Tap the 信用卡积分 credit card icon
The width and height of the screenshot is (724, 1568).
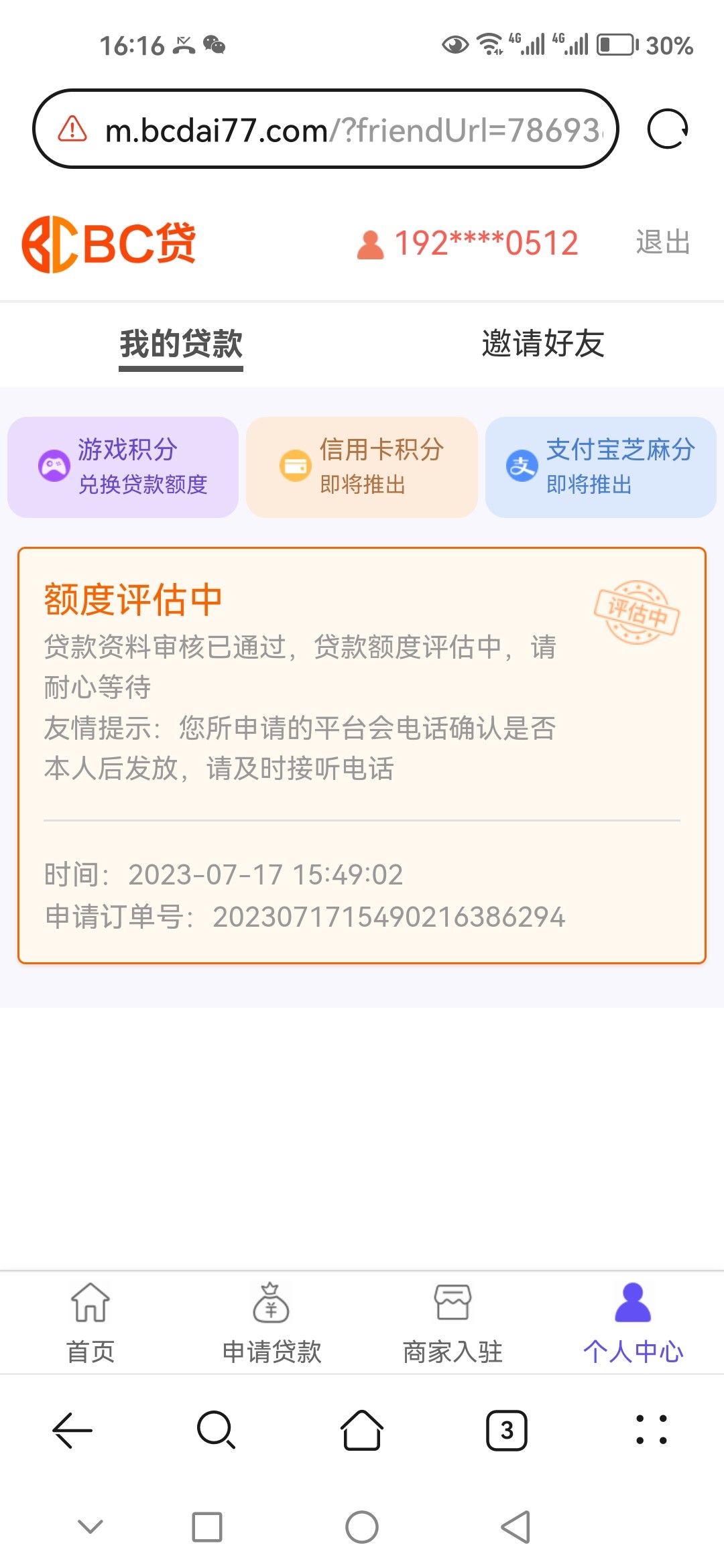[x=294, y=467]
